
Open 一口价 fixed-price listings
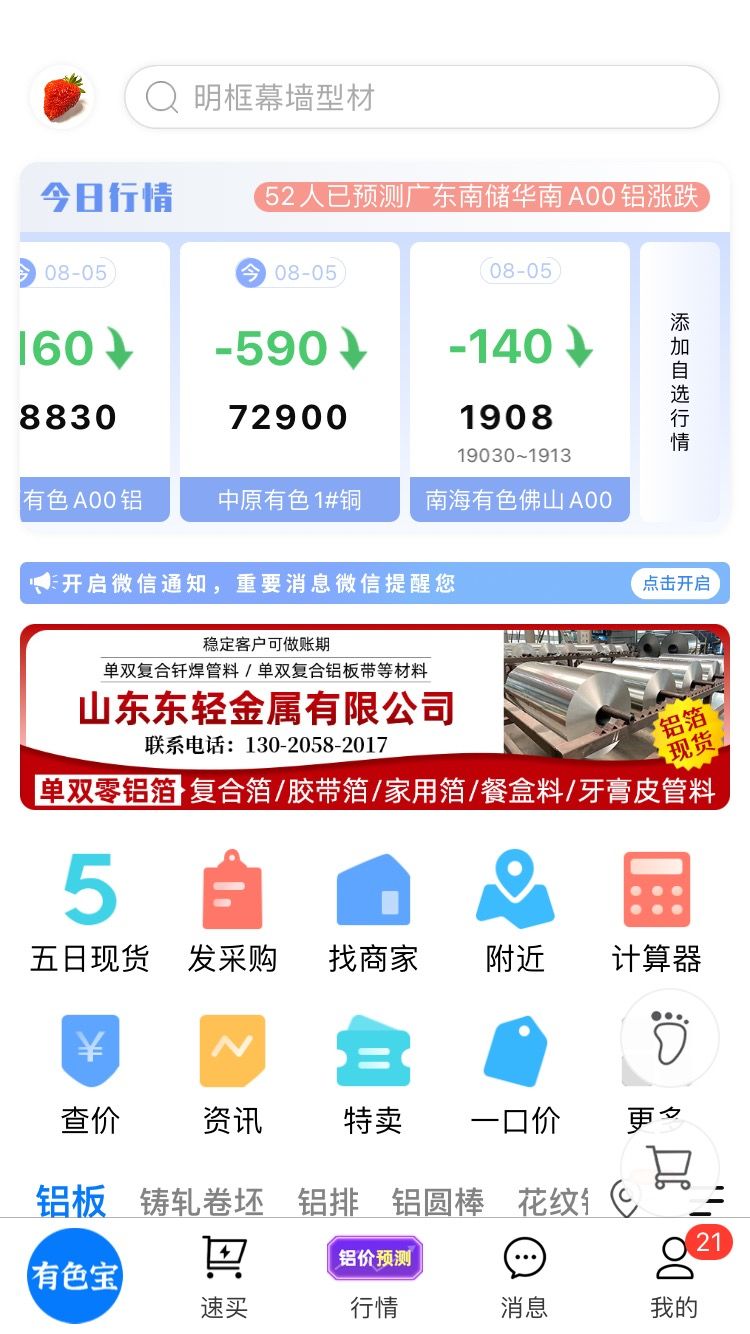(515, 1074)
